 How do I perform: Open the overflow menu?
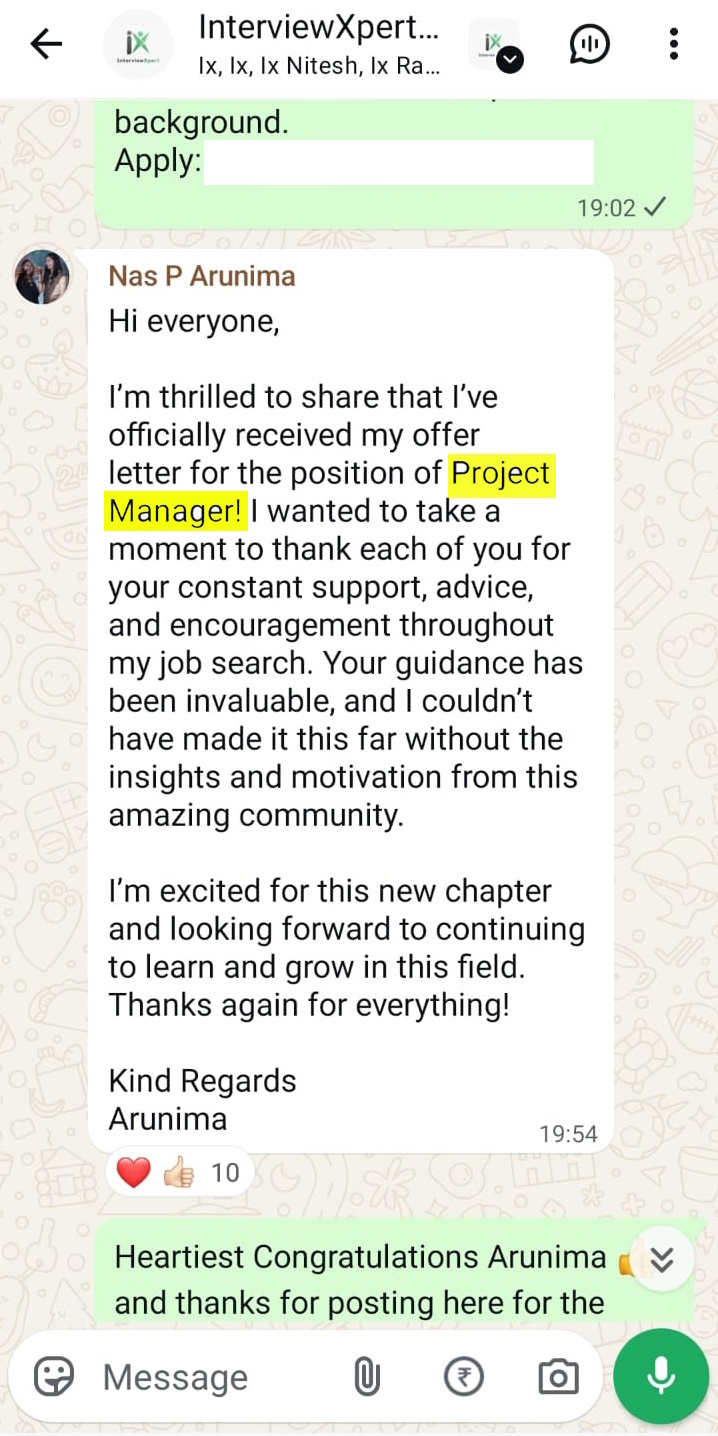(673, 44)
